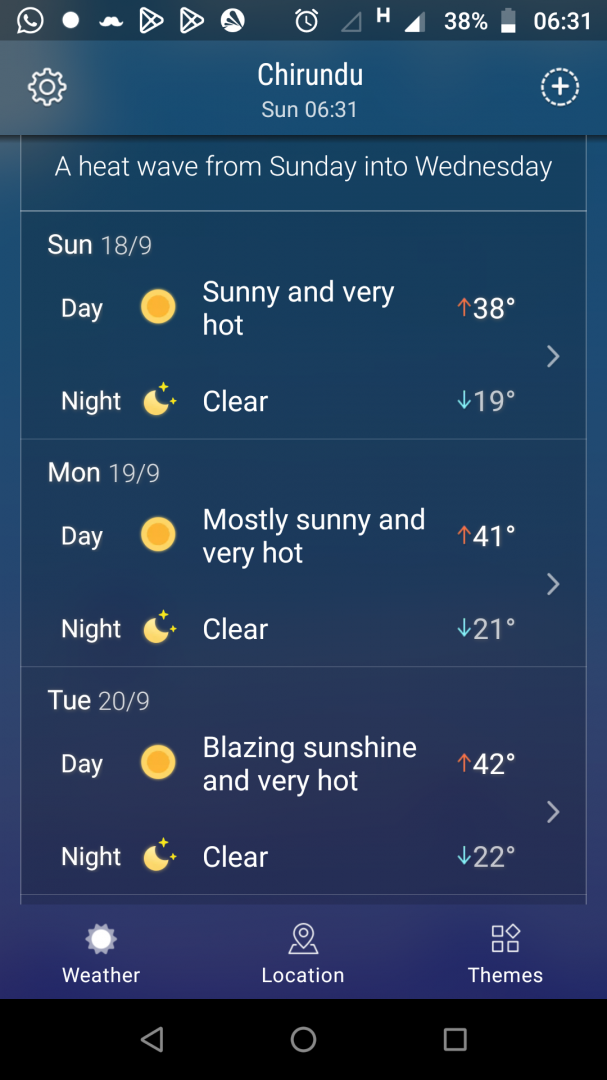The image size is (607, 1080).
Task: Add a new location with plus icon
Action: tap(560, 88)
